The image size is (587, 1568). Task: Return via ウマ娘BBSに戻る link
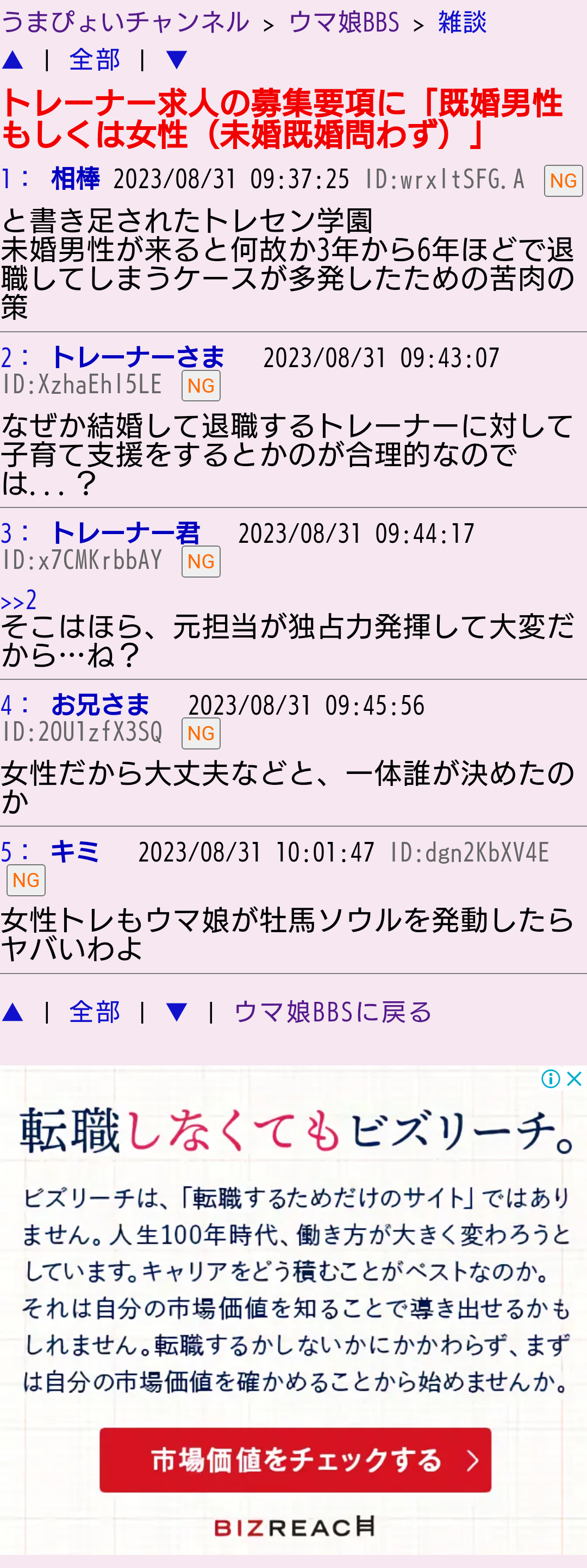[x=332, y=1012]
